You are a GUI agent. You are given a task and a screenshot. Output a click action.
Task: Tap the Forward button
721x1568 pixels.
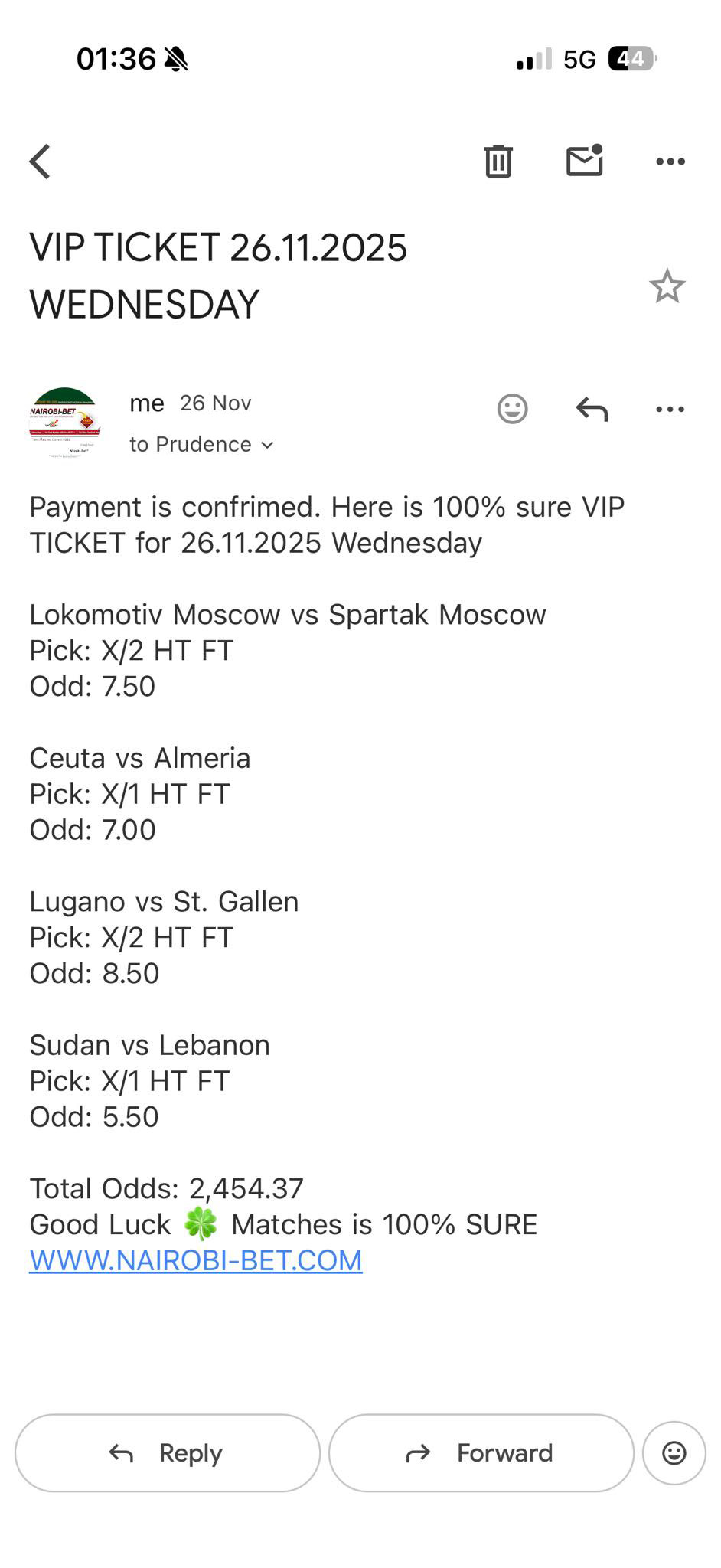[481, 1452]
